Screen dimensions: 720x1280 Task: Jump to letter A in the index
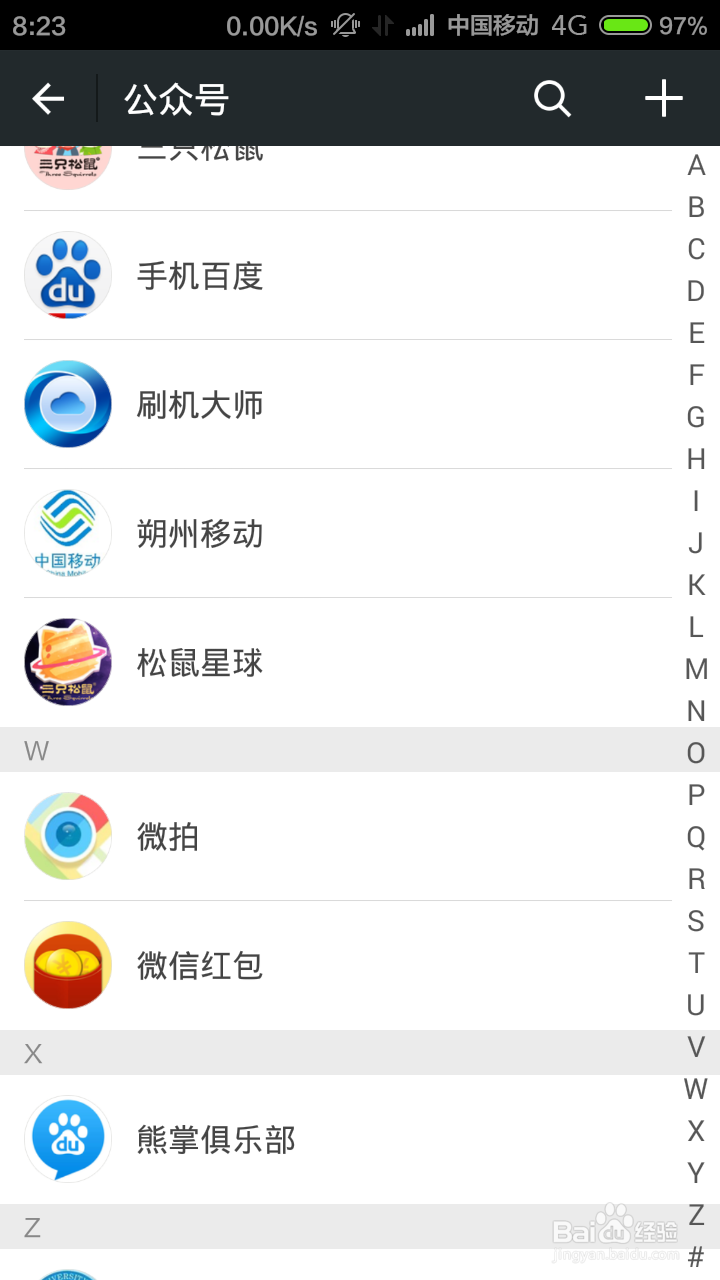695,166
